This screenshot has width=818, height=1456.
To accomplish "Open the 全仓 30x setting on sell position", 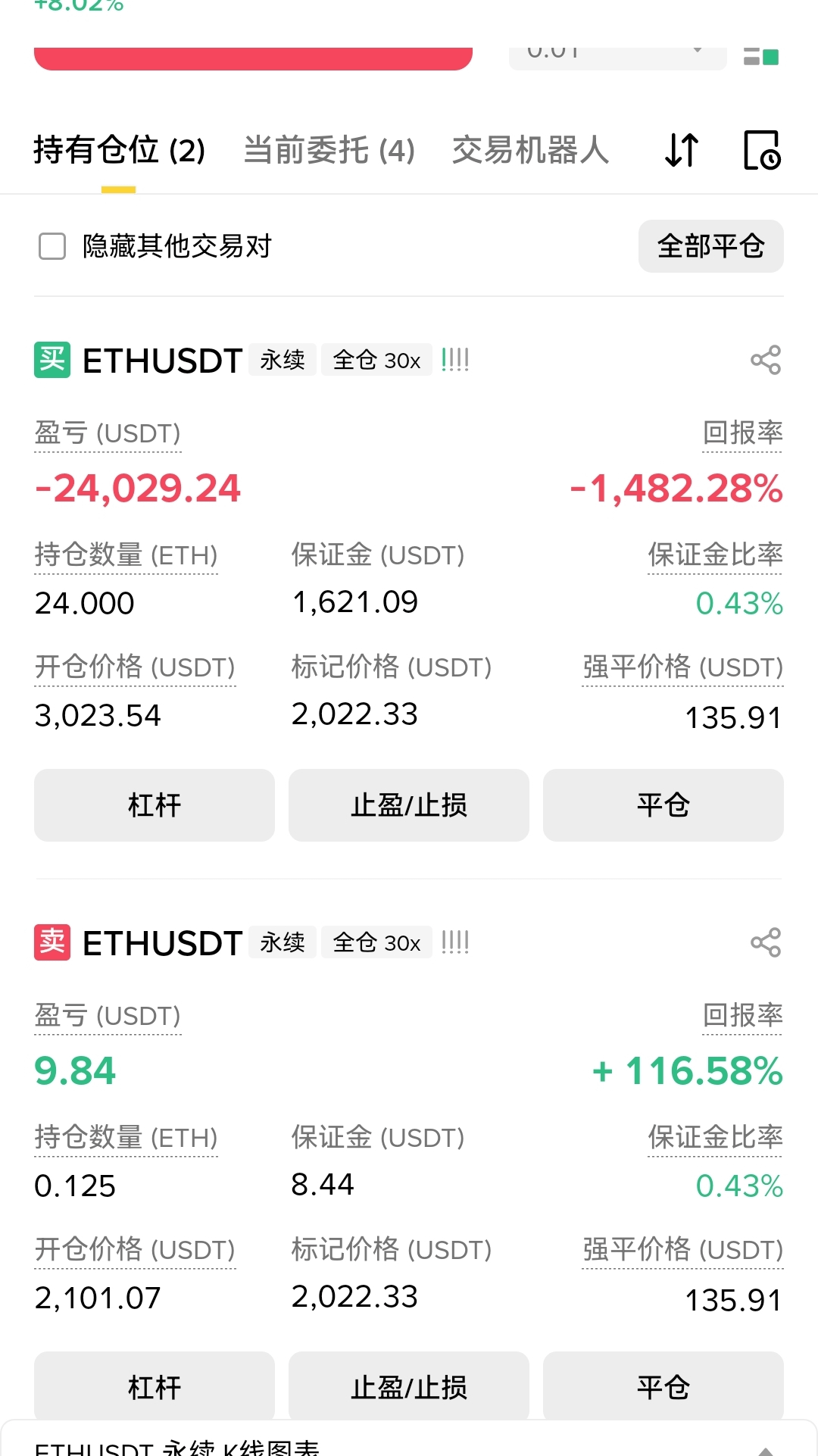I will coord(376,942).
